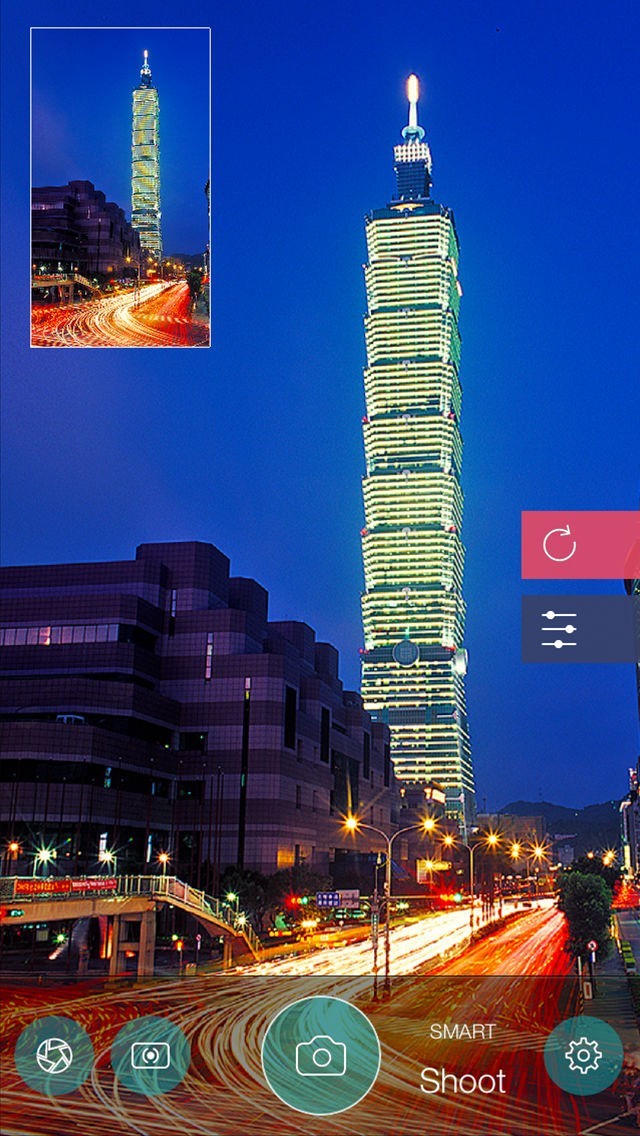Tap the switch camera icon
Image resolution: width=640 pixels, height=1136 pixels.
click(150, 1055)
